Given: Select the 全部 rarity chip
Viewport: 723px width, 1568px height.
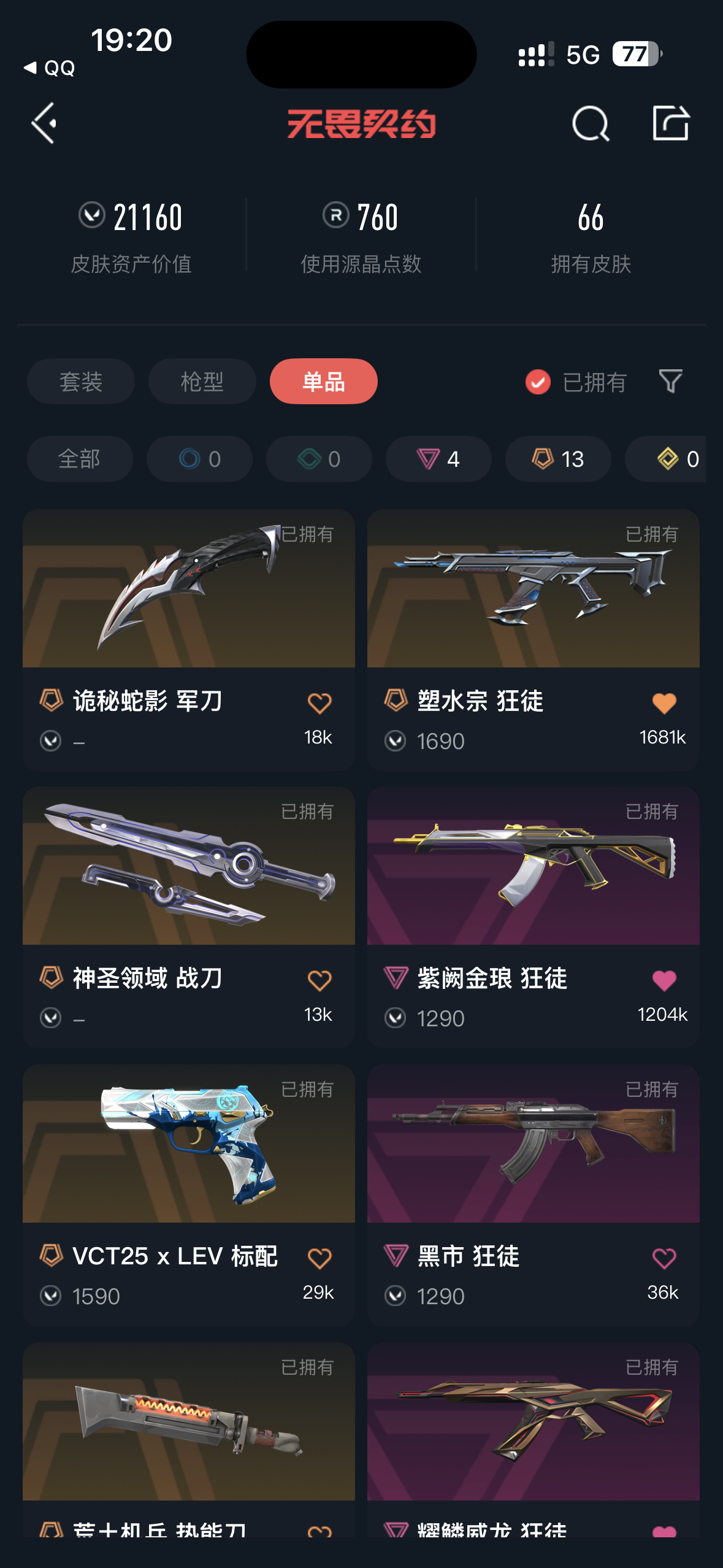Looking at the screenshot, I should [80, 459].
